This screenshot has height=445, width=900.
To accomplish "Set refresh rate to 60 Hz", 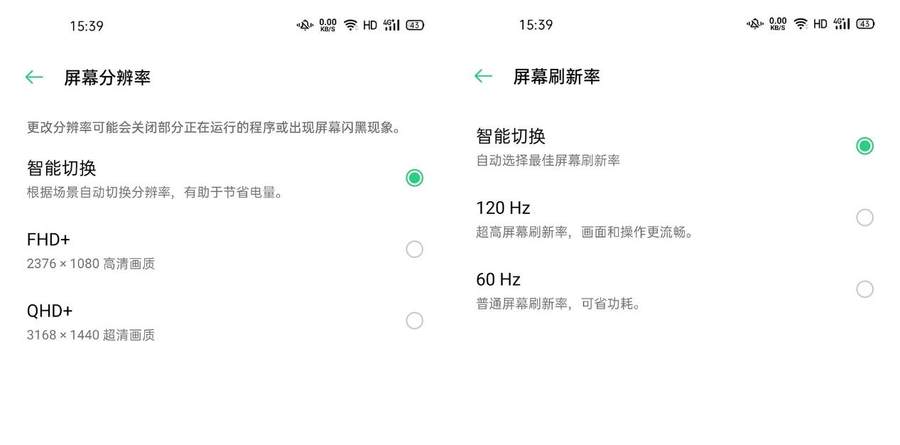I will (864, 289).
